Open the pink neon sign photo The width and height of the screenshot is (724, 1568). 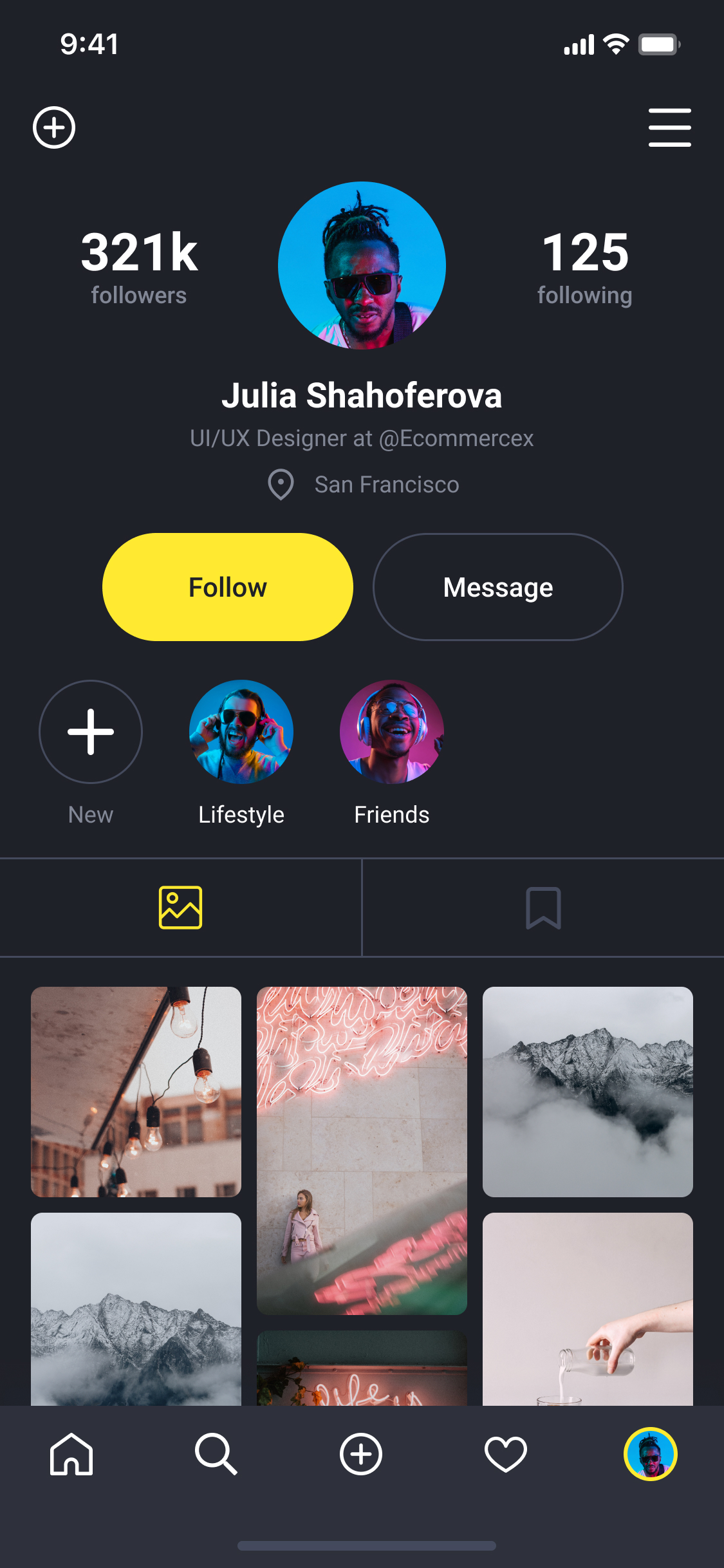click(x=362, y=1150)
